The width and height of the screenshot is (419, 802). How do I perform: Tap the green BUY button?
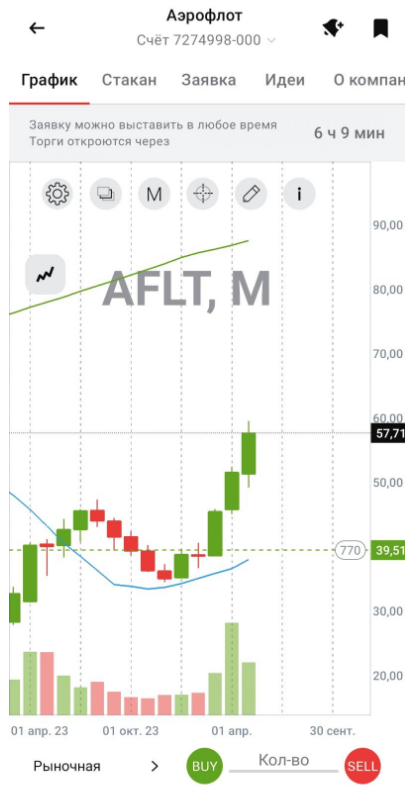tap(205, 766)
